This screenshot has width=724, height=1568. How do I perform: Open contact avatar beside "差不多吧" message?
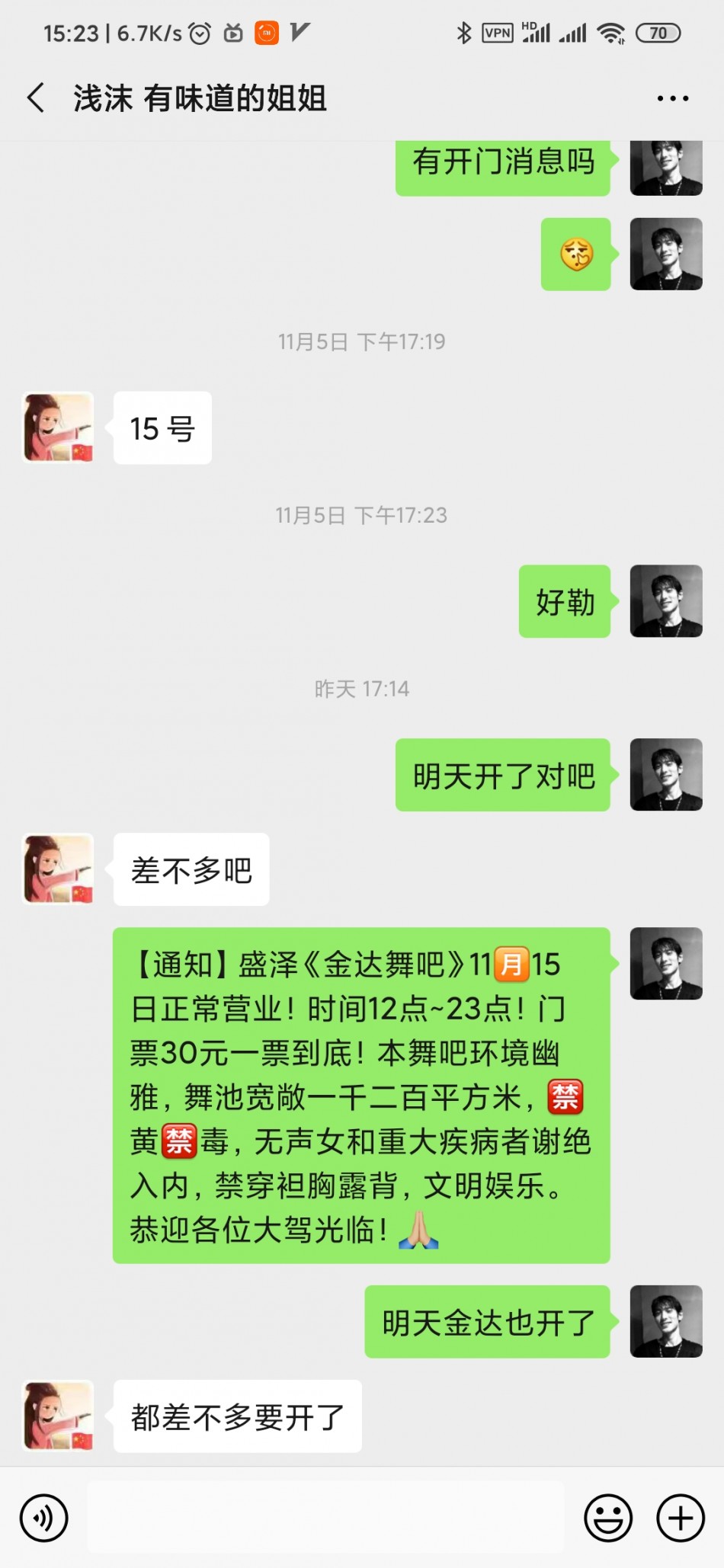click(59, 869)
